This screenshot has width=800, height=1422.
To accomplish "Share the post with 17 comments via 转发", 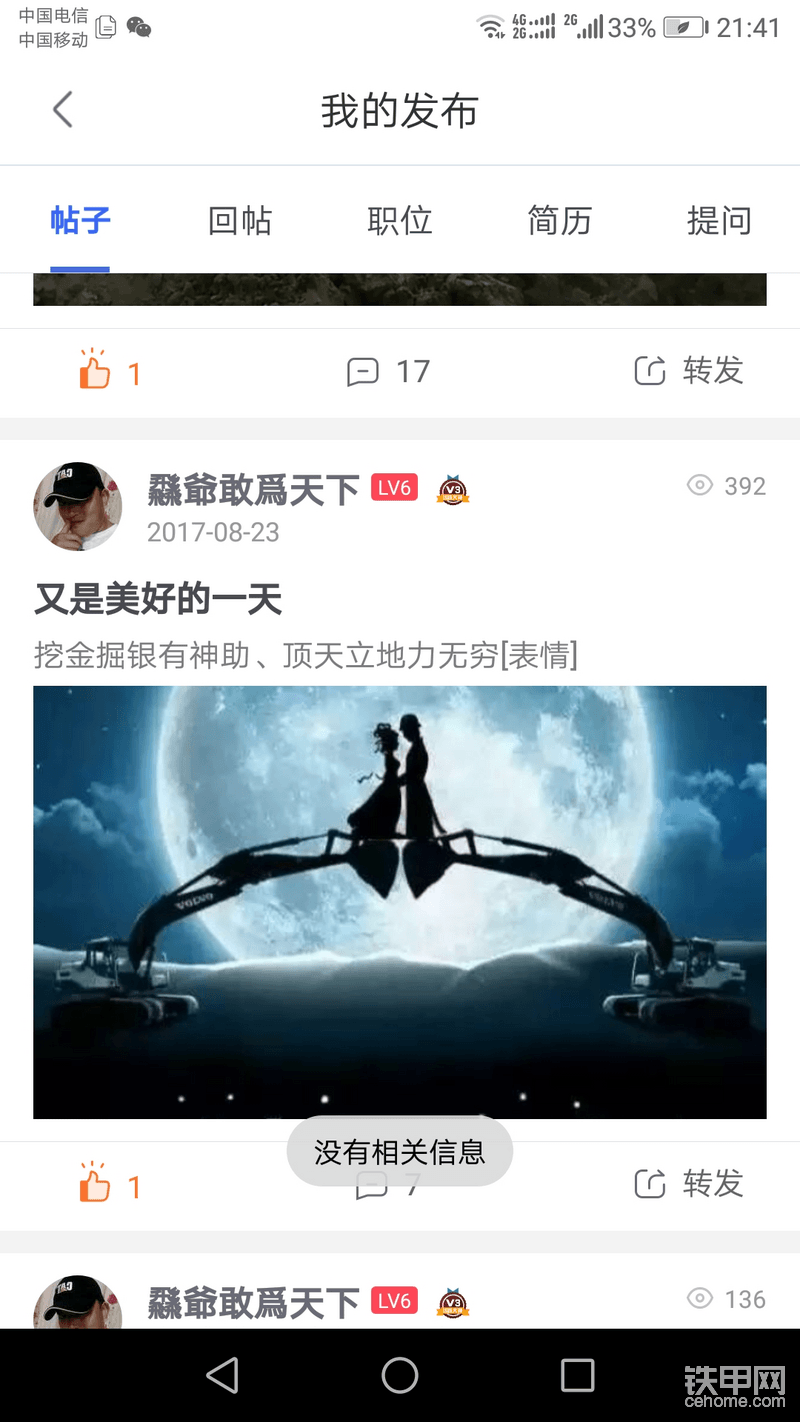I will [689, 371].
